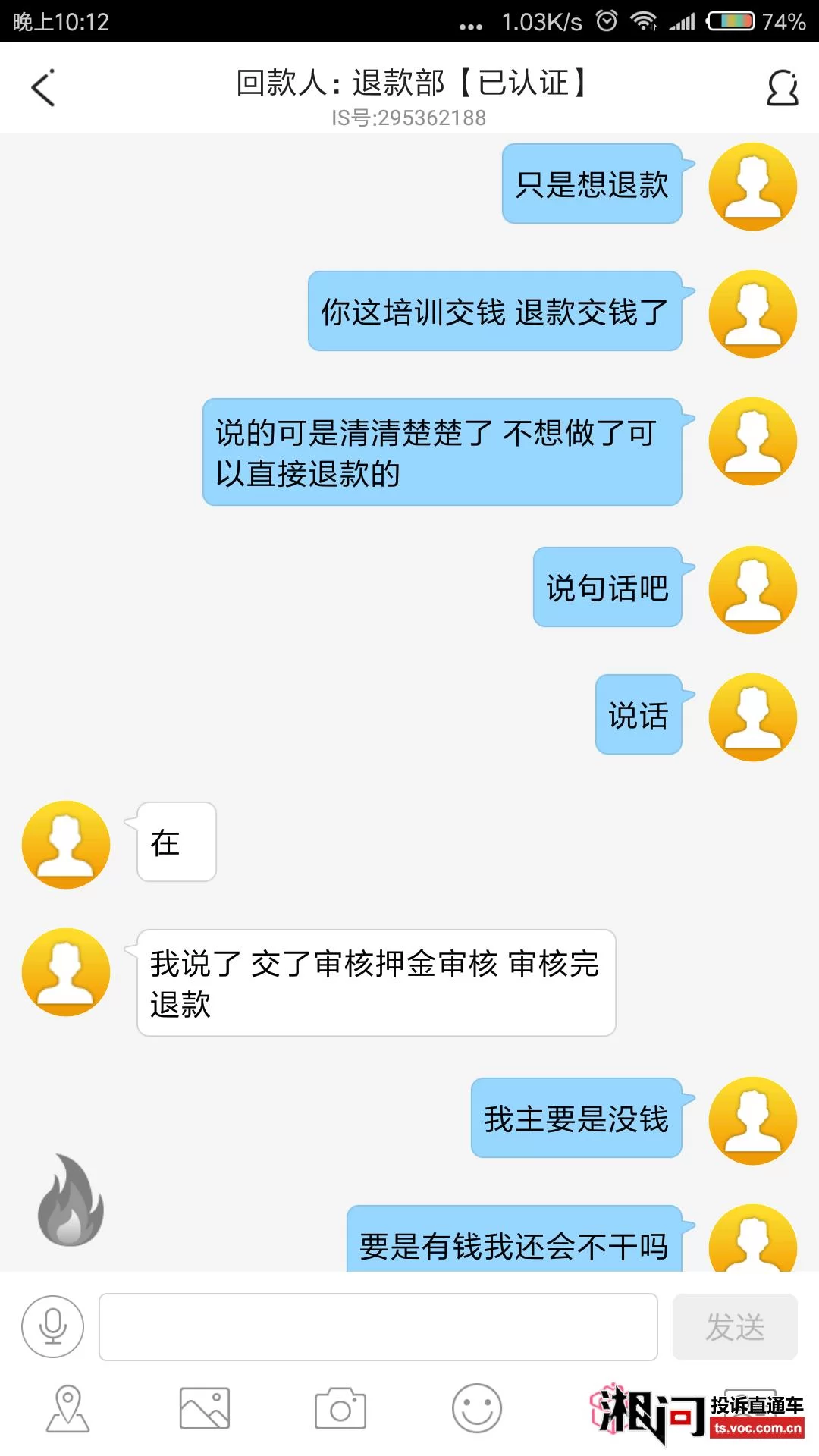
Task: Tap the 发送 send button
Action: [734, 1326]
